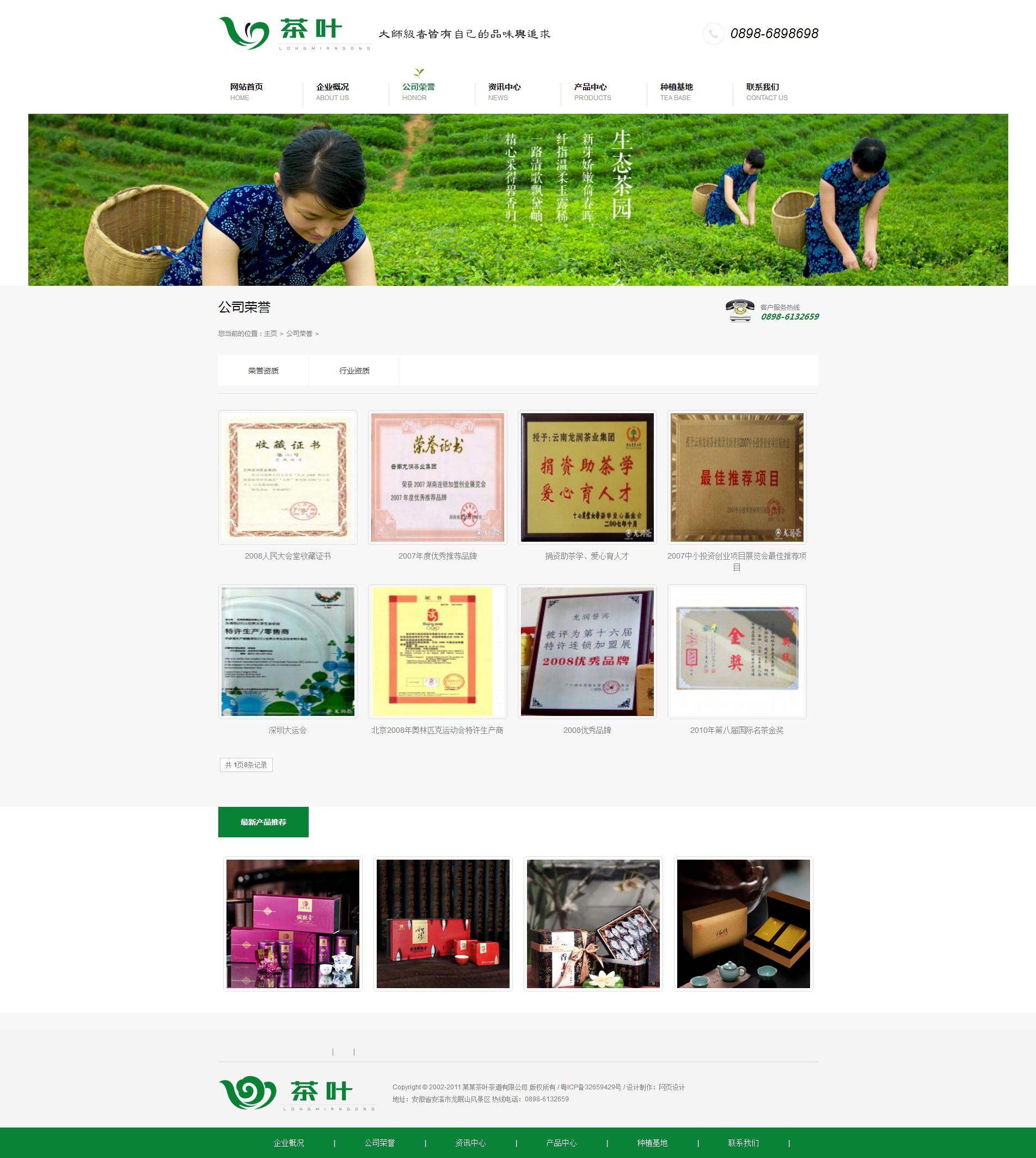Switch to the 行业资质 category tab

(354, 371)
